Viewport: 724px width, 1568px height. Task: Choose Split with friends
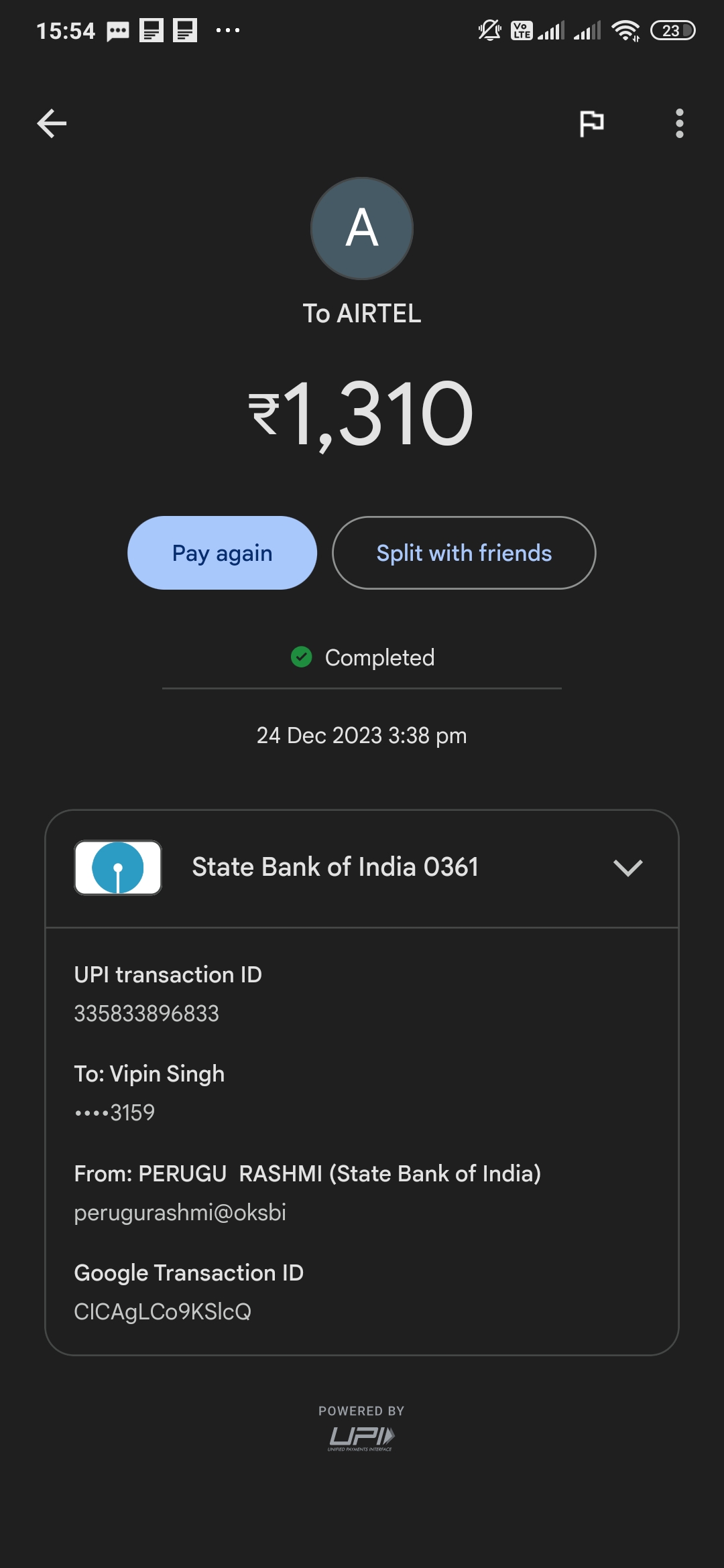[x=464, y=553]
